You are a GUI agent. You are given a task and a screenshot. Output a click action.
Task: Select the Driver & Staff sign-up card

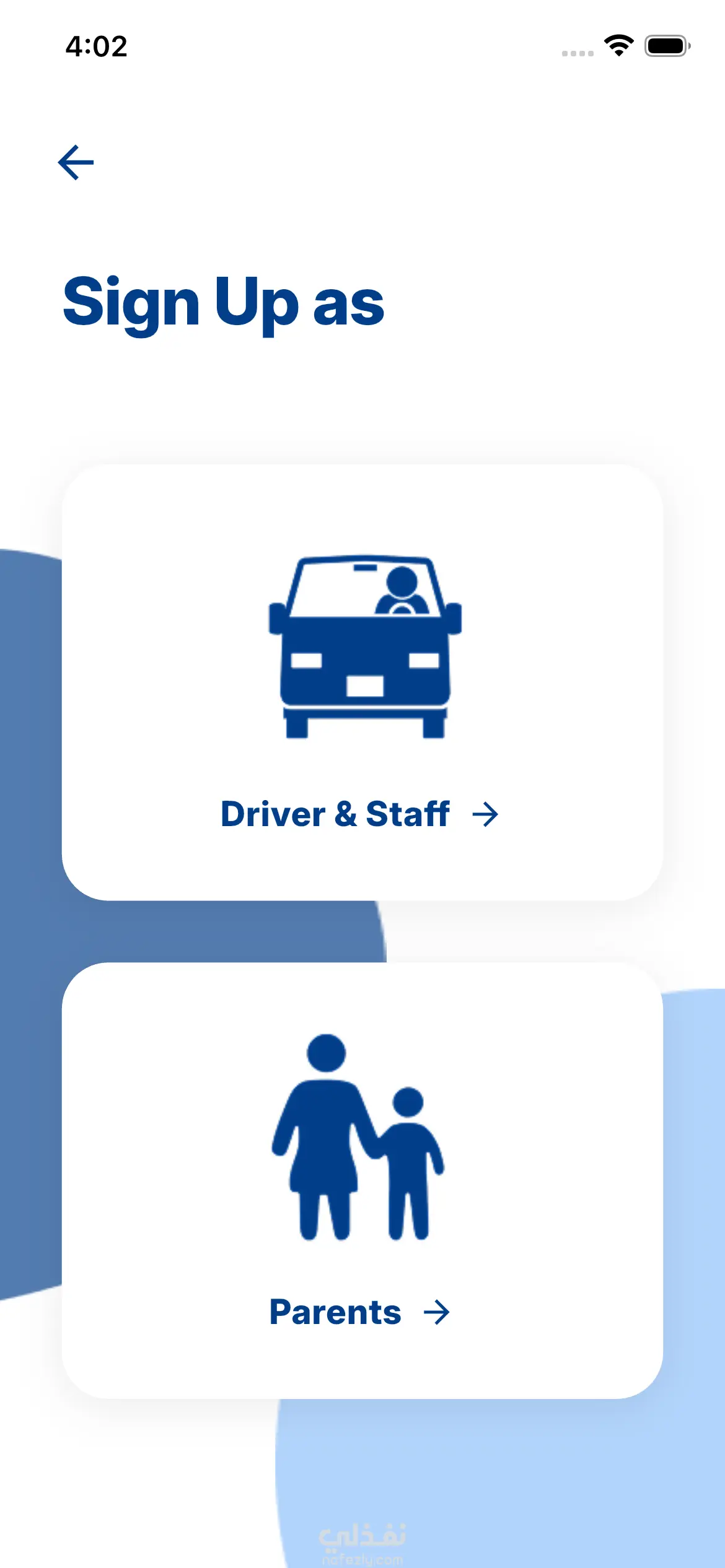coord(362,682)
